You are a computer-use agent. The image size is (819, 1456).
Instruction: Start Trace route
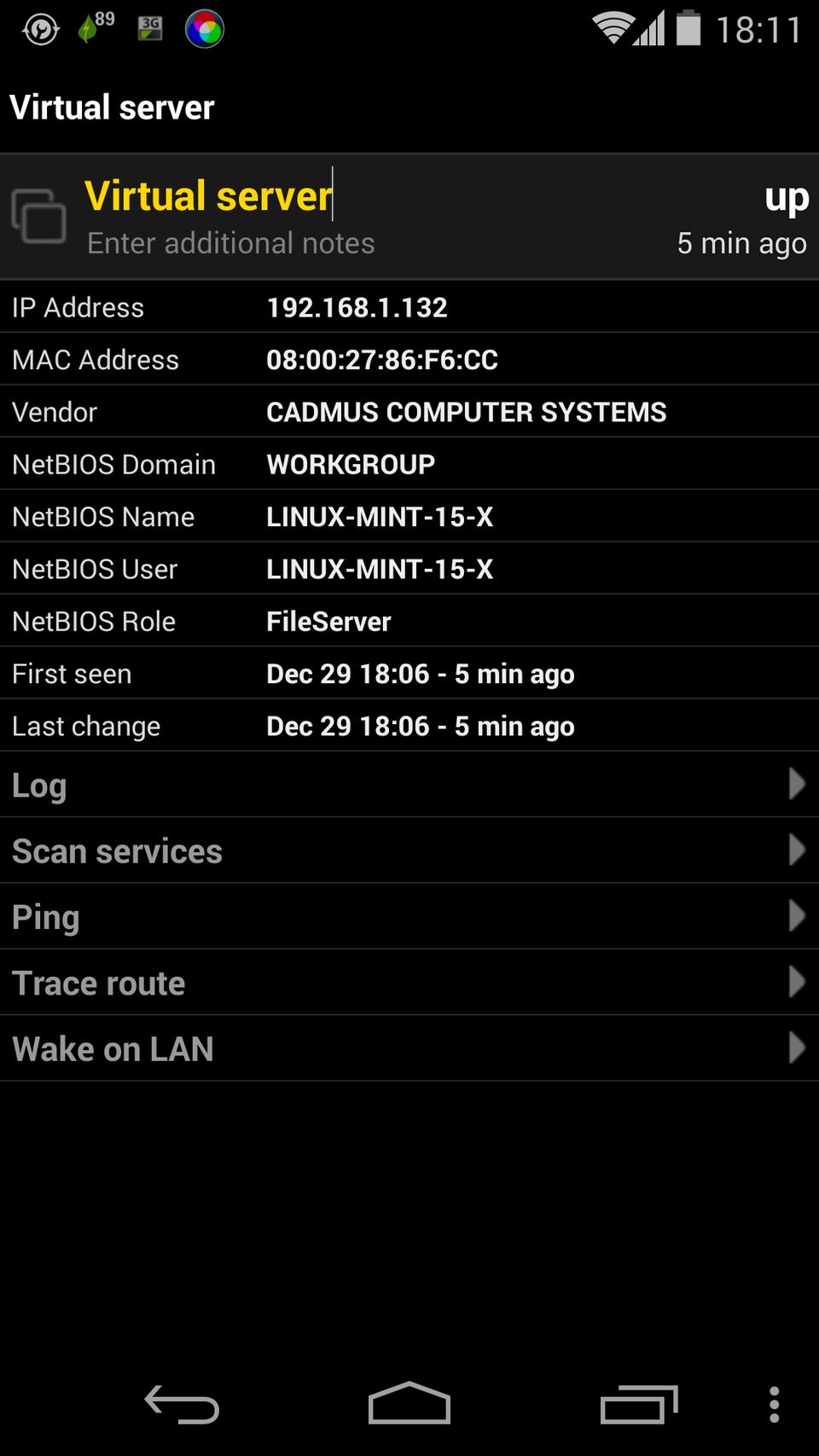[x=409, y=983]
